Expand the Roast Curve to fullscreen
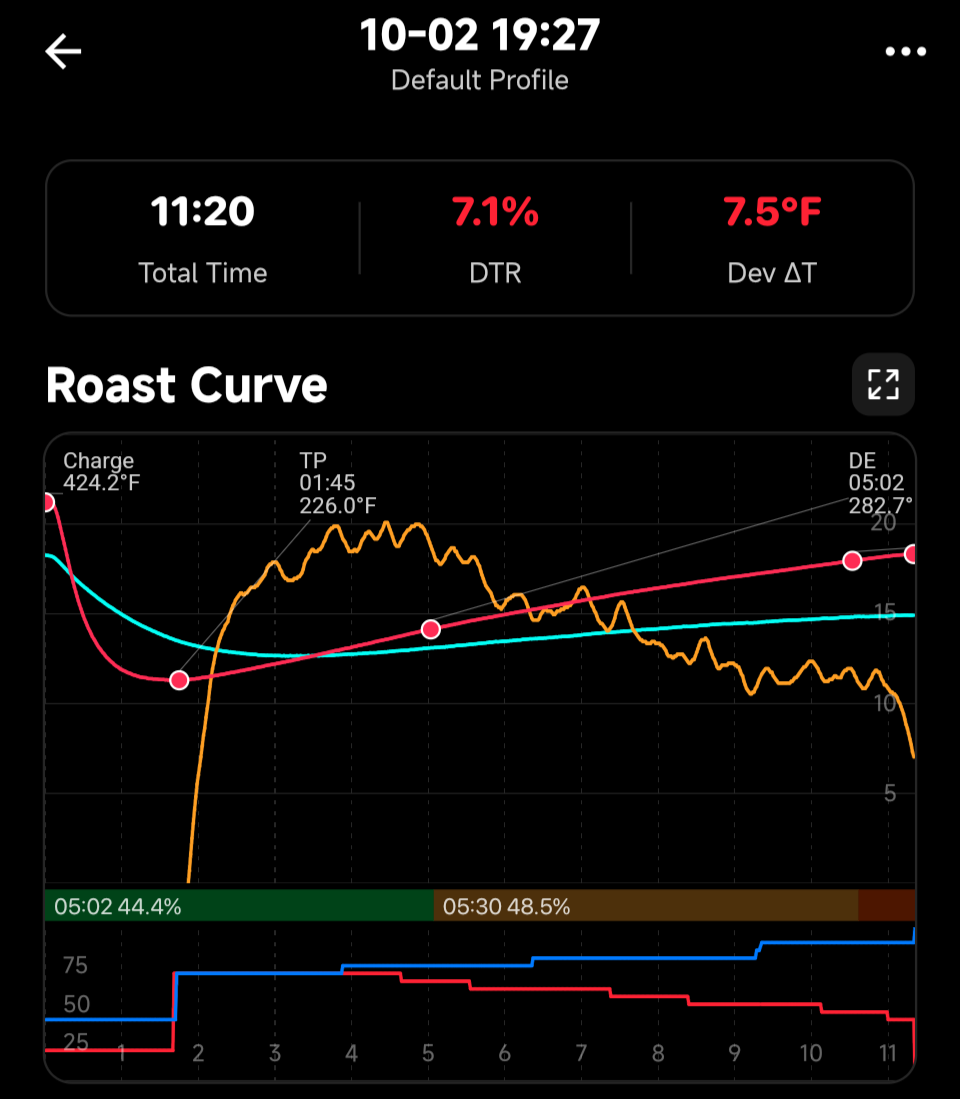Viewport: 960px width, 1099px height. tap(883, 384)
